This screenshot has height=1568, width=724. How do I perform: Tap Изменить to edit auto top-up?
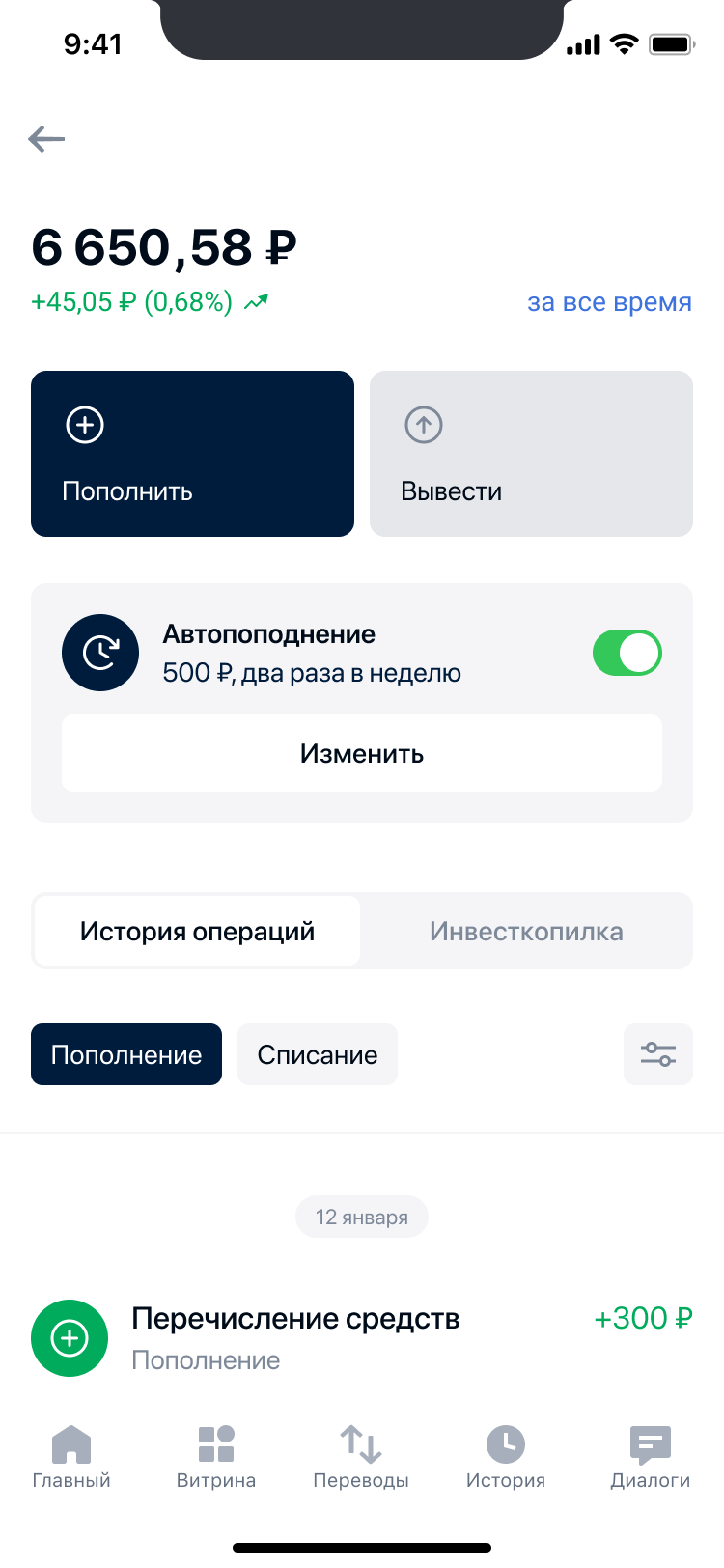362,753
